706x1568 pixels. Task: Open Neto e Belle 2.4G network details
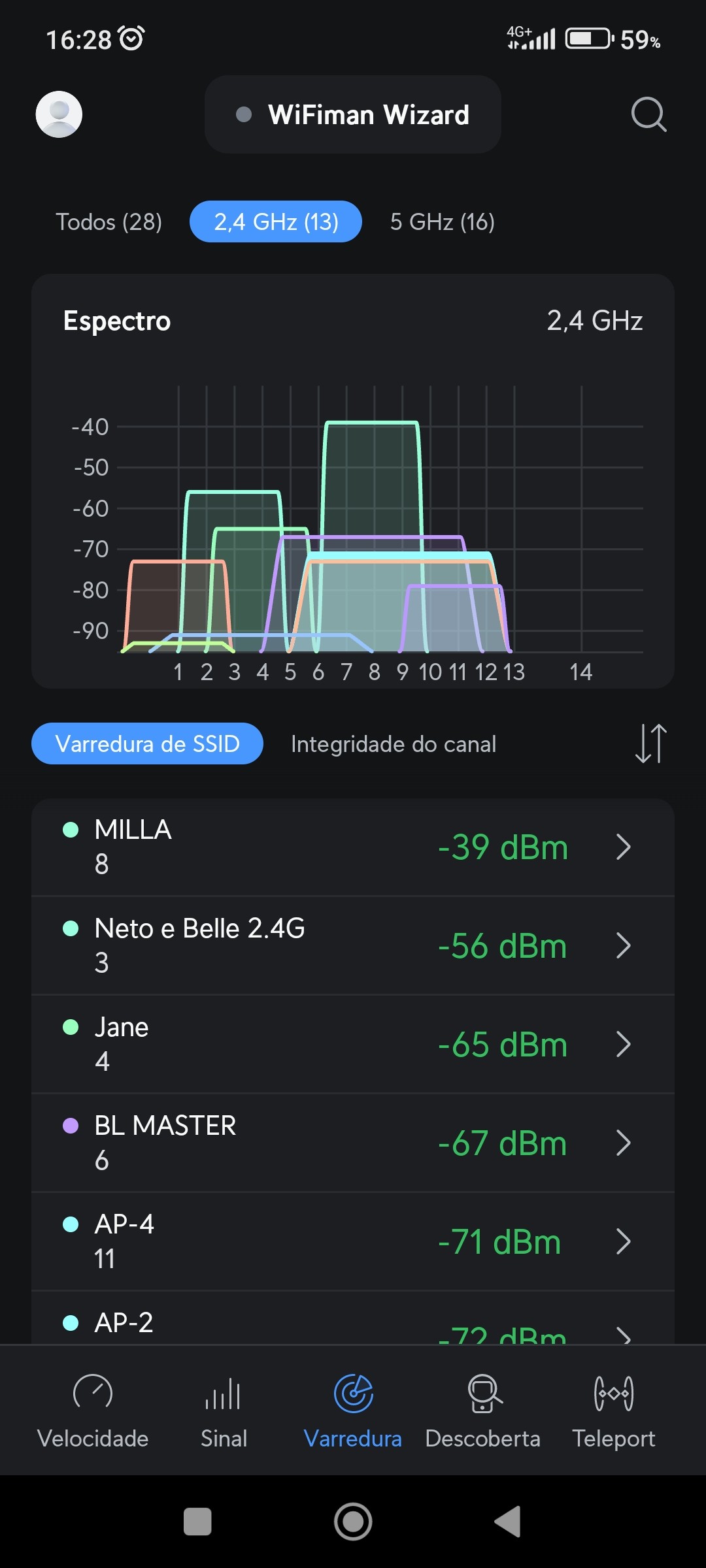click(353, 945)
